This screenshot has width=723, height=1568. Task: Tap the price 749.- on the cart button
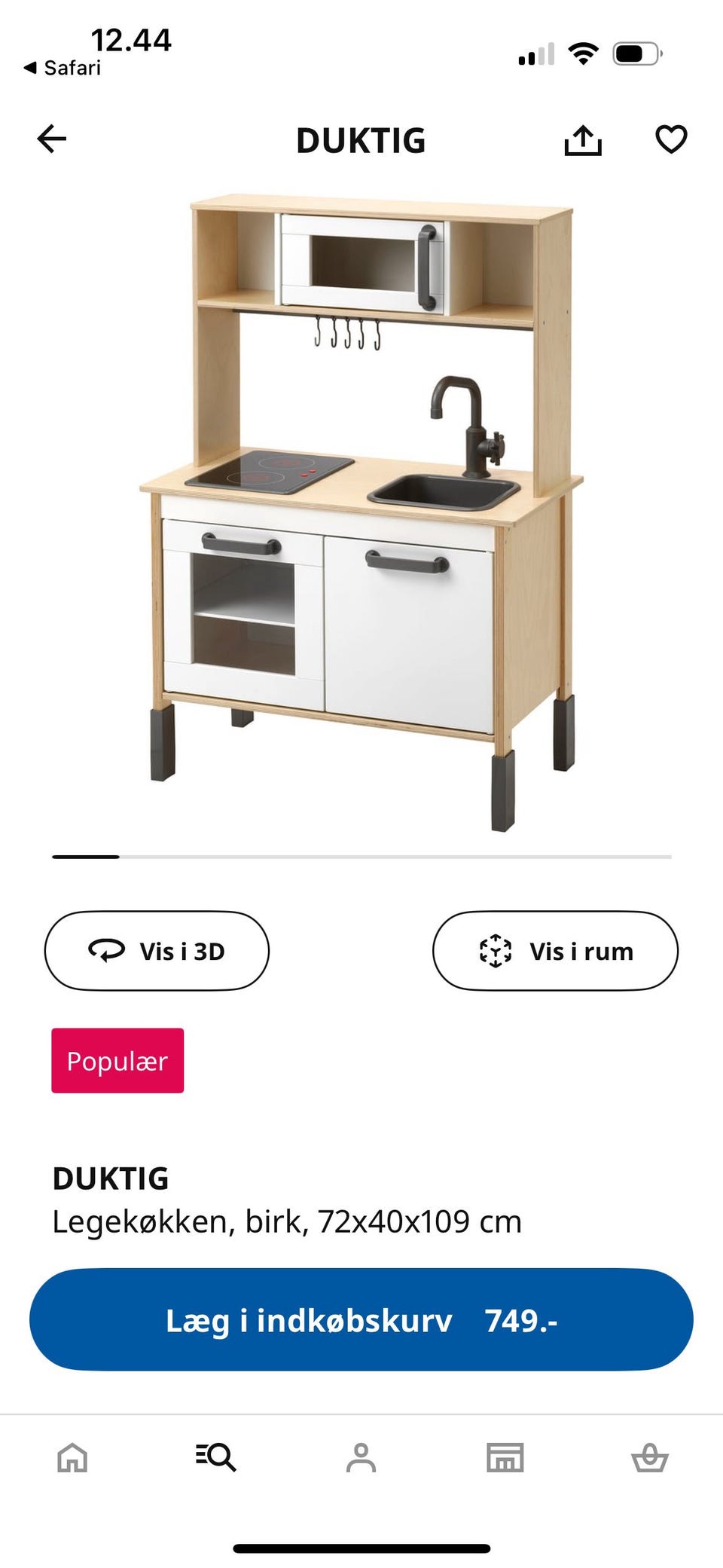(x=522, y=1319)
